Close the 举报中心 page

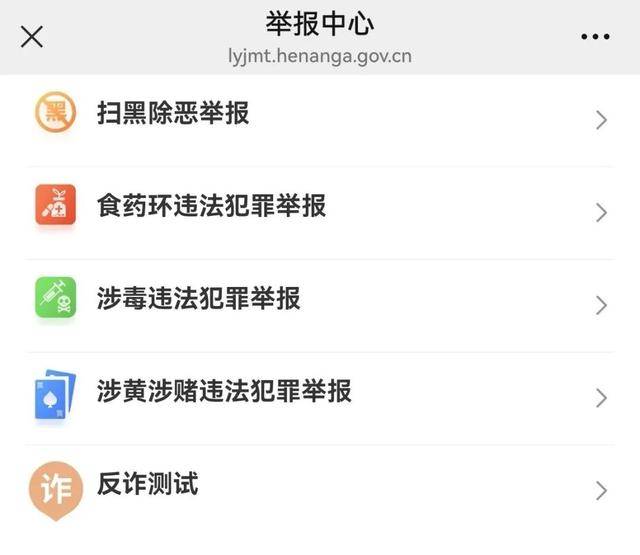click(x=32, y=37)
